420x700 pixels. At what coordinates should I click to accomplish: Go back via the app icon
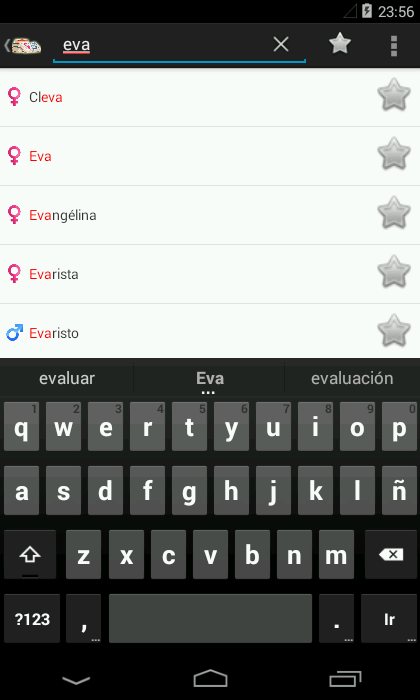click(x=23, y=46)
